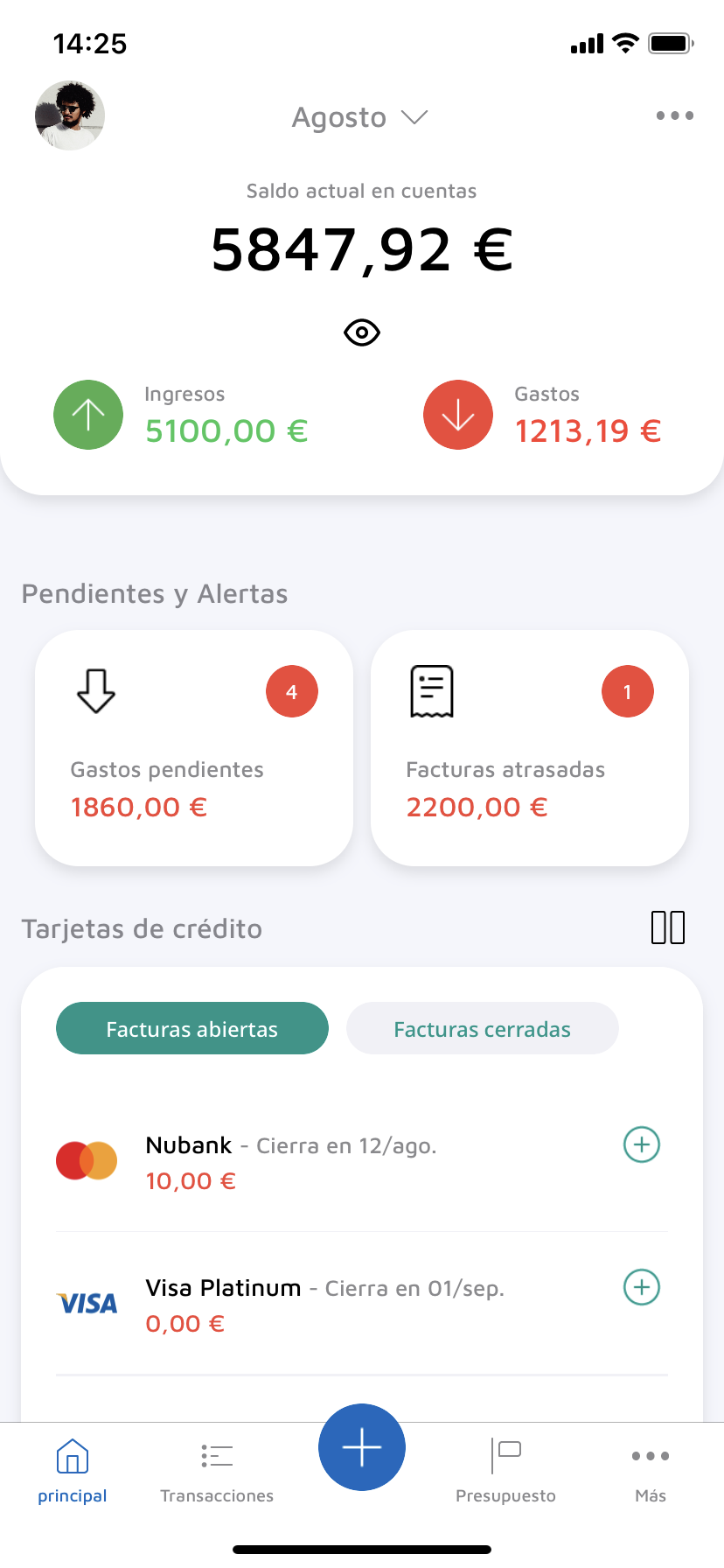Open the Más tab

click(x=651, y=1472)
